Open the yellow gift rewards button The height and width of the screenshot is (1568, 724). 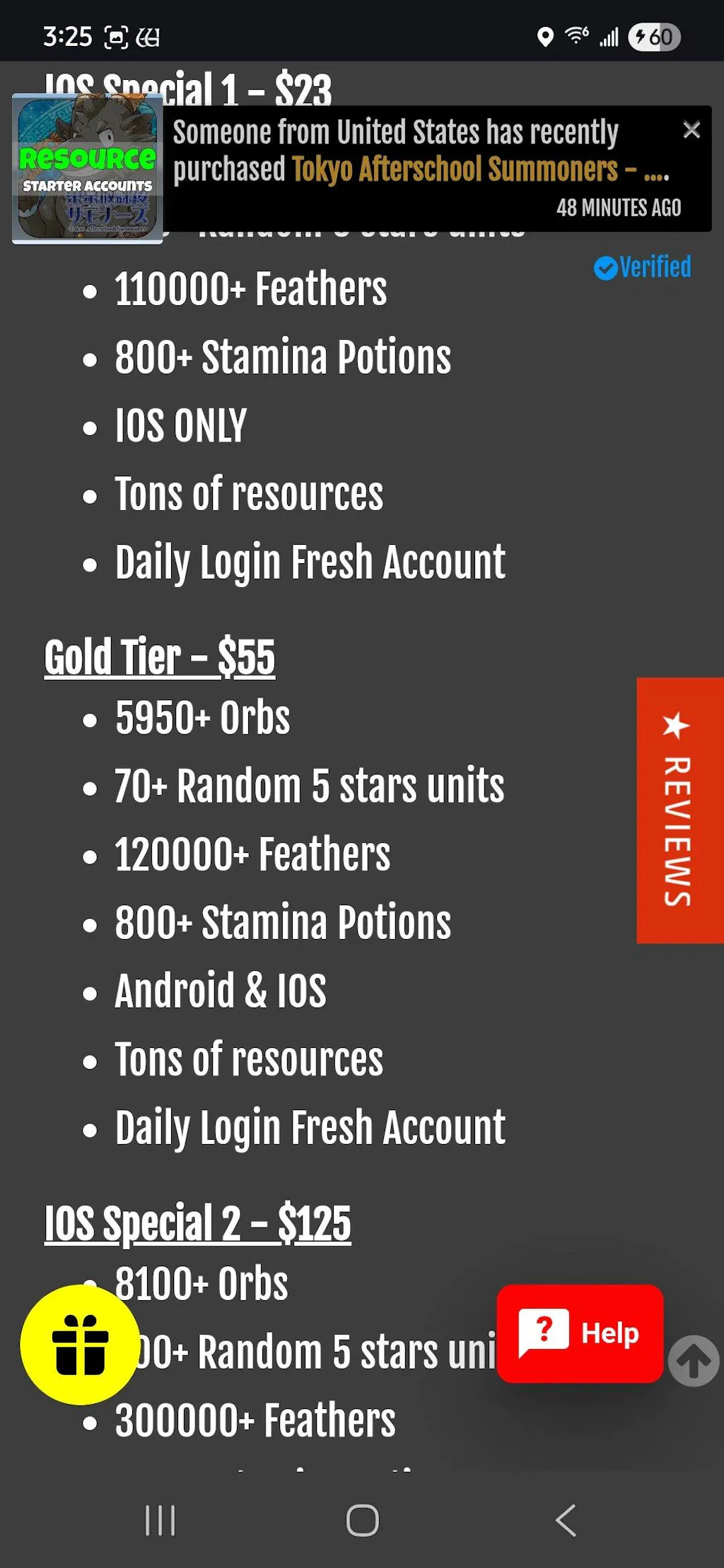point(80,1344)
